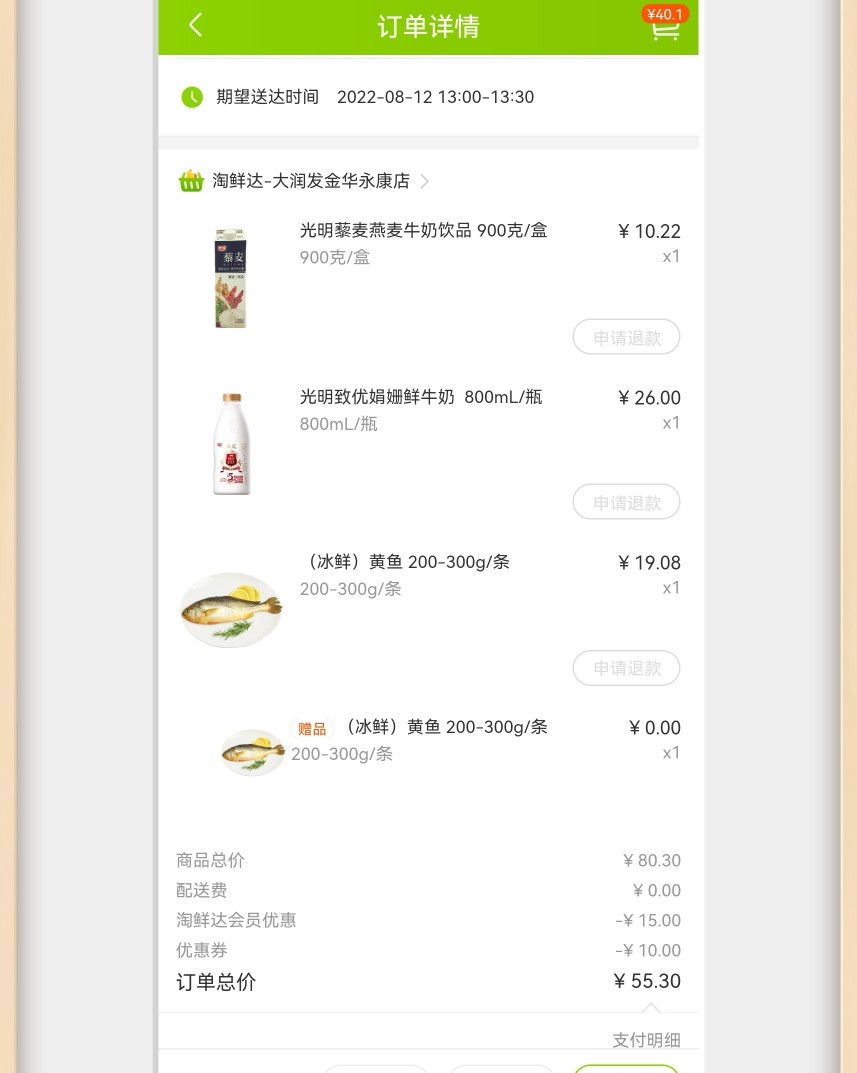Image resolution: width=857 pixels, height=1073 pixels.
Task: Open the 淘鲜达-大润发金华永康店 store page
Action: (310, 181)
